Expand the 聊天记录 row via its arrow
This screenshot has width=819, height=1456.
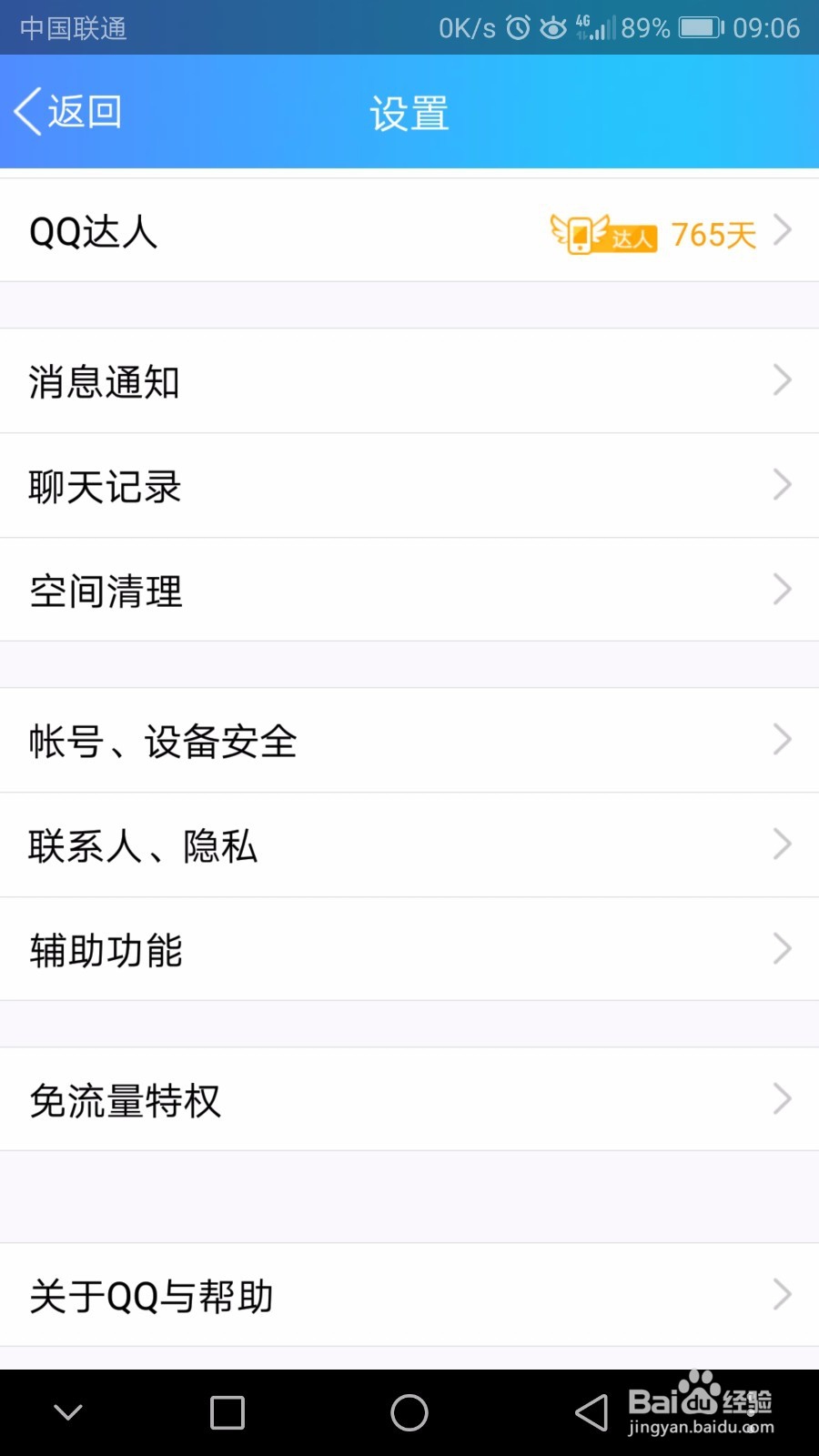(x=781, y=485)
